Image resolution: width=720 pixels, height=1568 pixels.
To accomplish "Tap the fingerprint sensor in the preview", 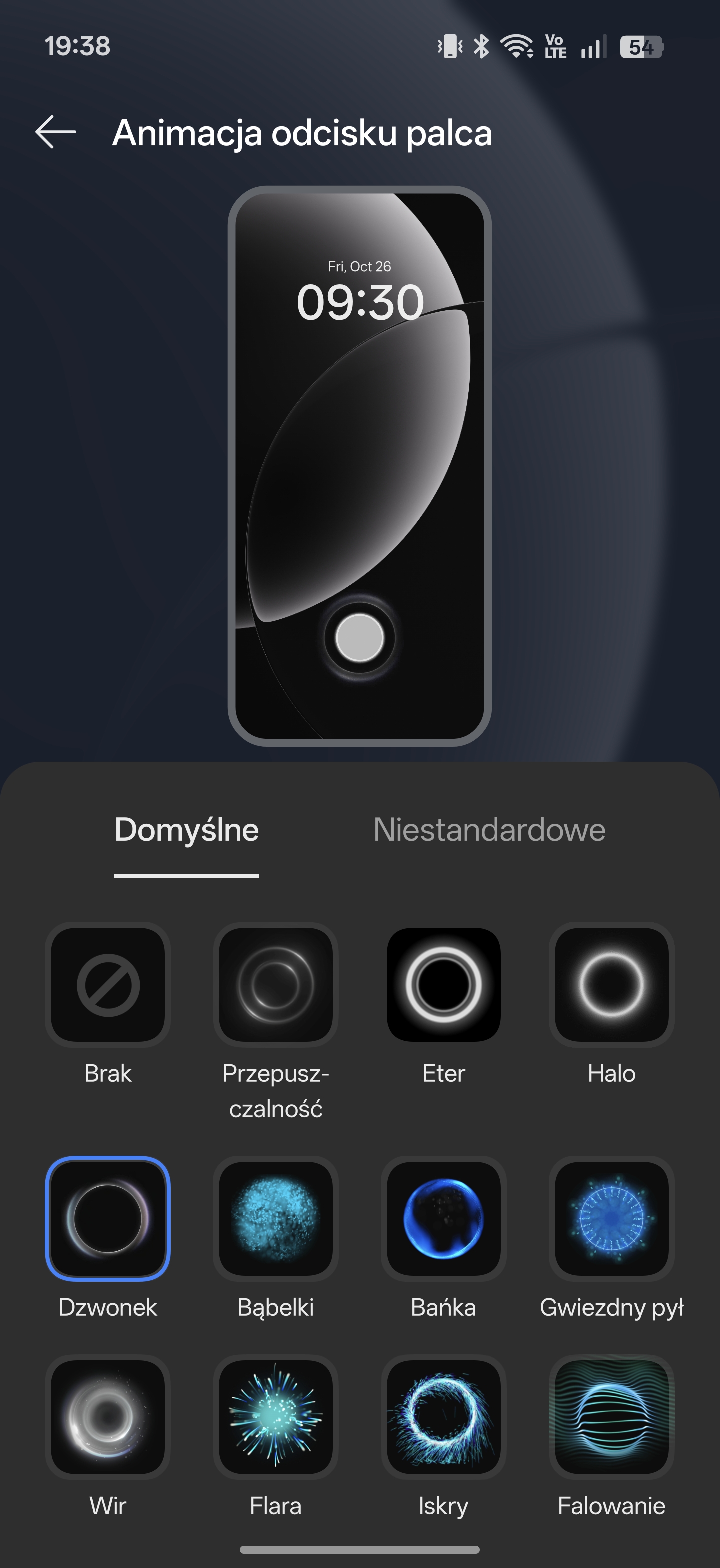I will [359, 637].
